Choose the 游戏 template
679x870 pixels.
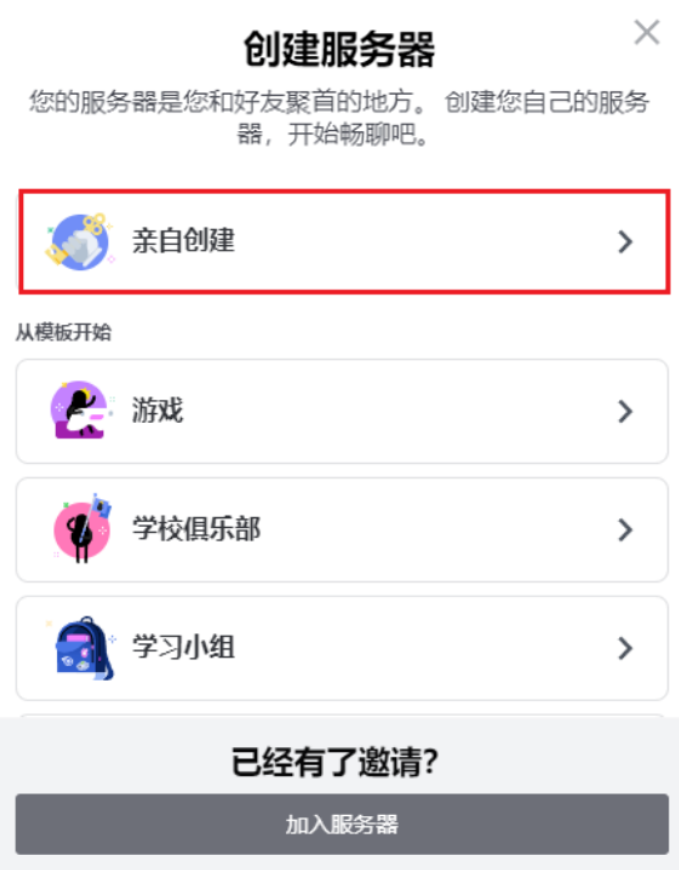click(342, 411)
